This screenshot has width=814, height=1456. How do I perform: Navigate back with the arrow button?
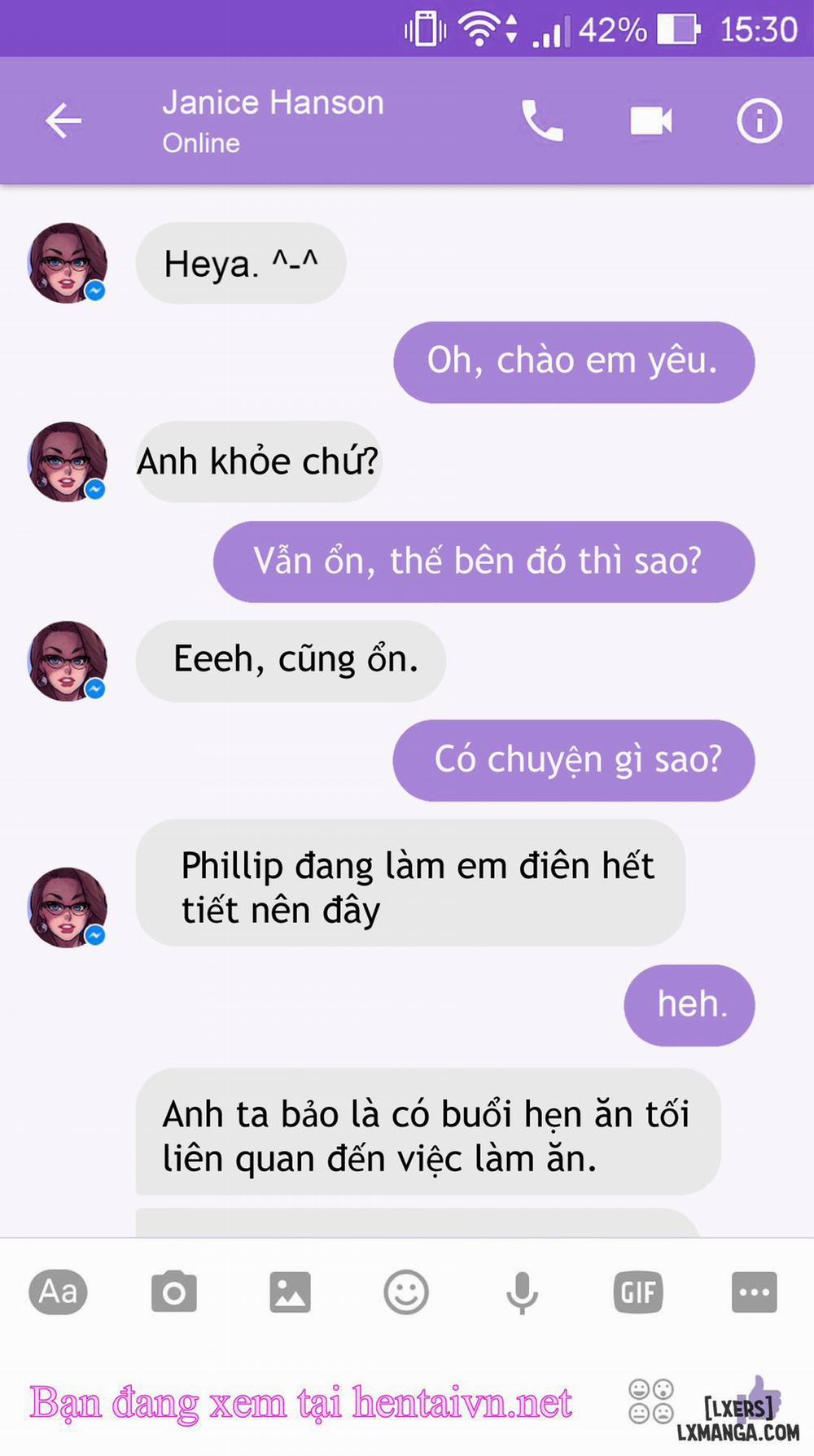[x=64, y=120]
